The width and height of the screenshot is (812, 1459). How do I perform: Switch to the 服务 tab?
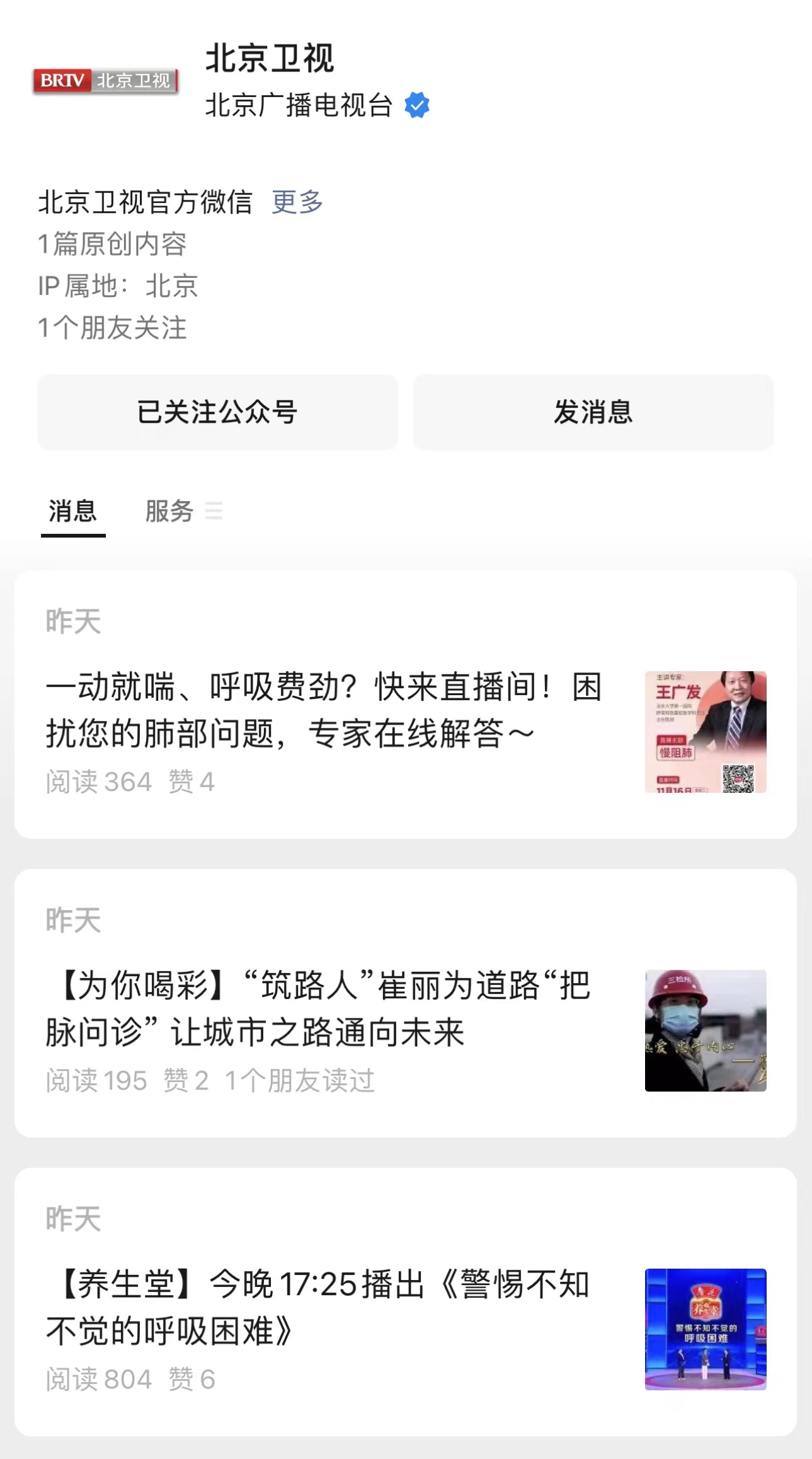coord(169,511)
